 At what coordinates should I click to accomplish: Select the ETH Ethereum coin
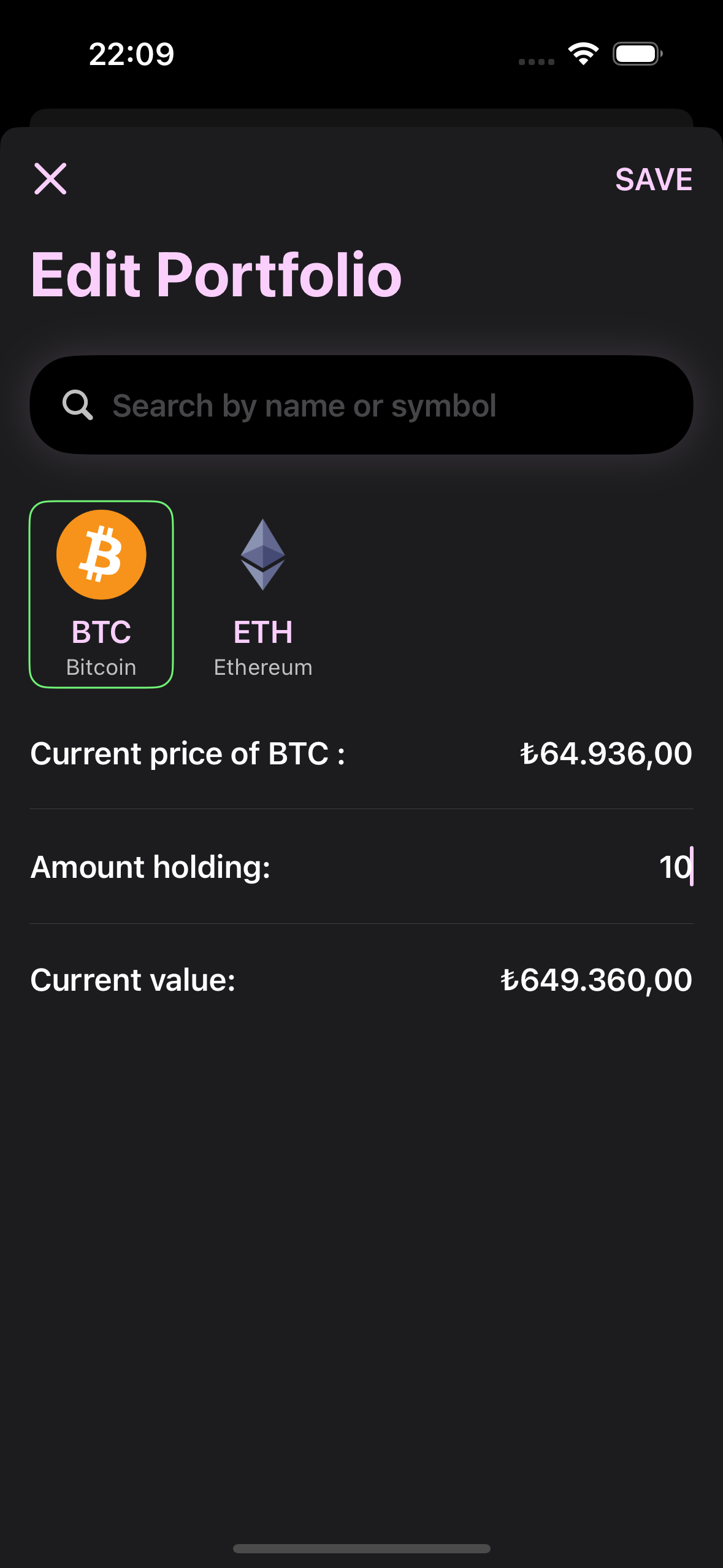263,594
